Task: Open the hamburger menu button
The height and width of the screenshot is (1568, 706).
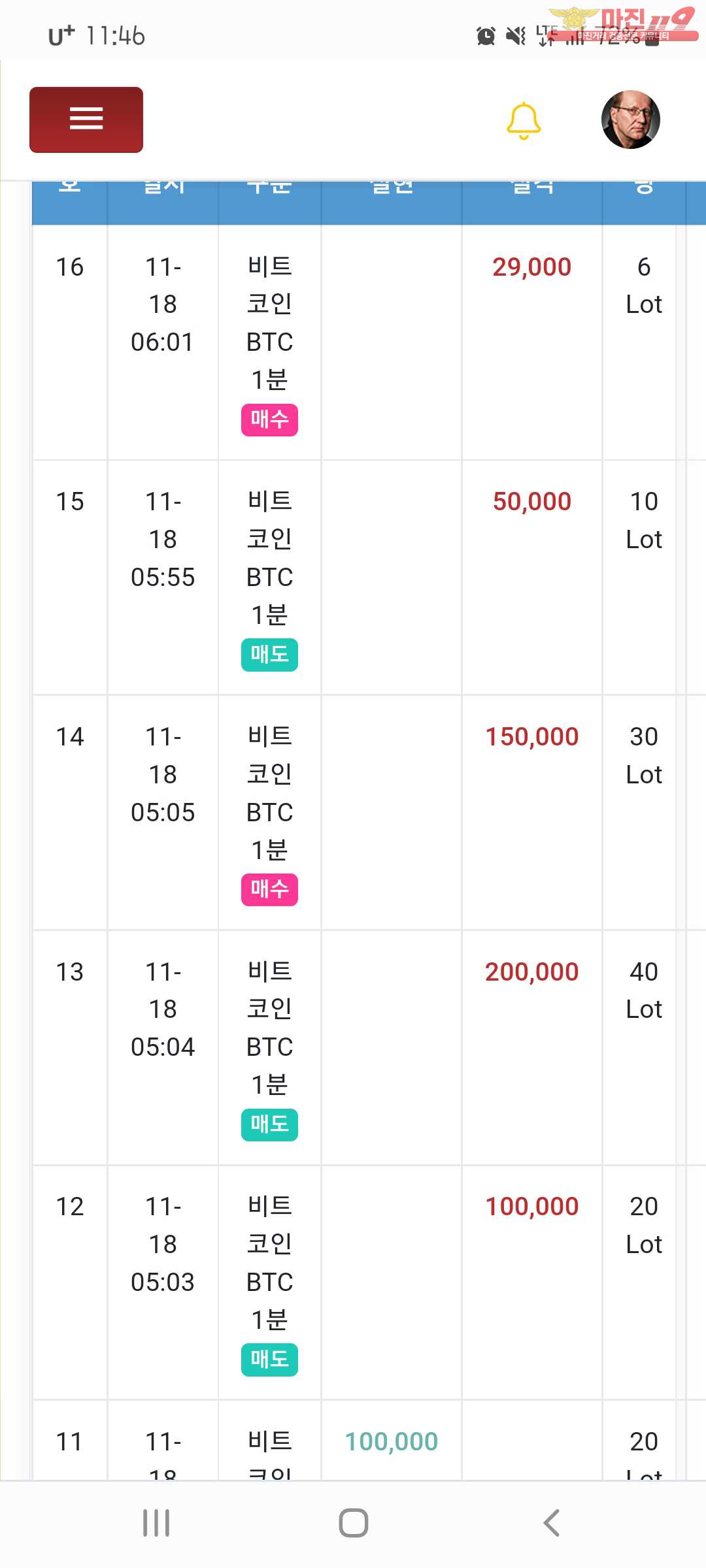Action: click(x=86, y=120)
